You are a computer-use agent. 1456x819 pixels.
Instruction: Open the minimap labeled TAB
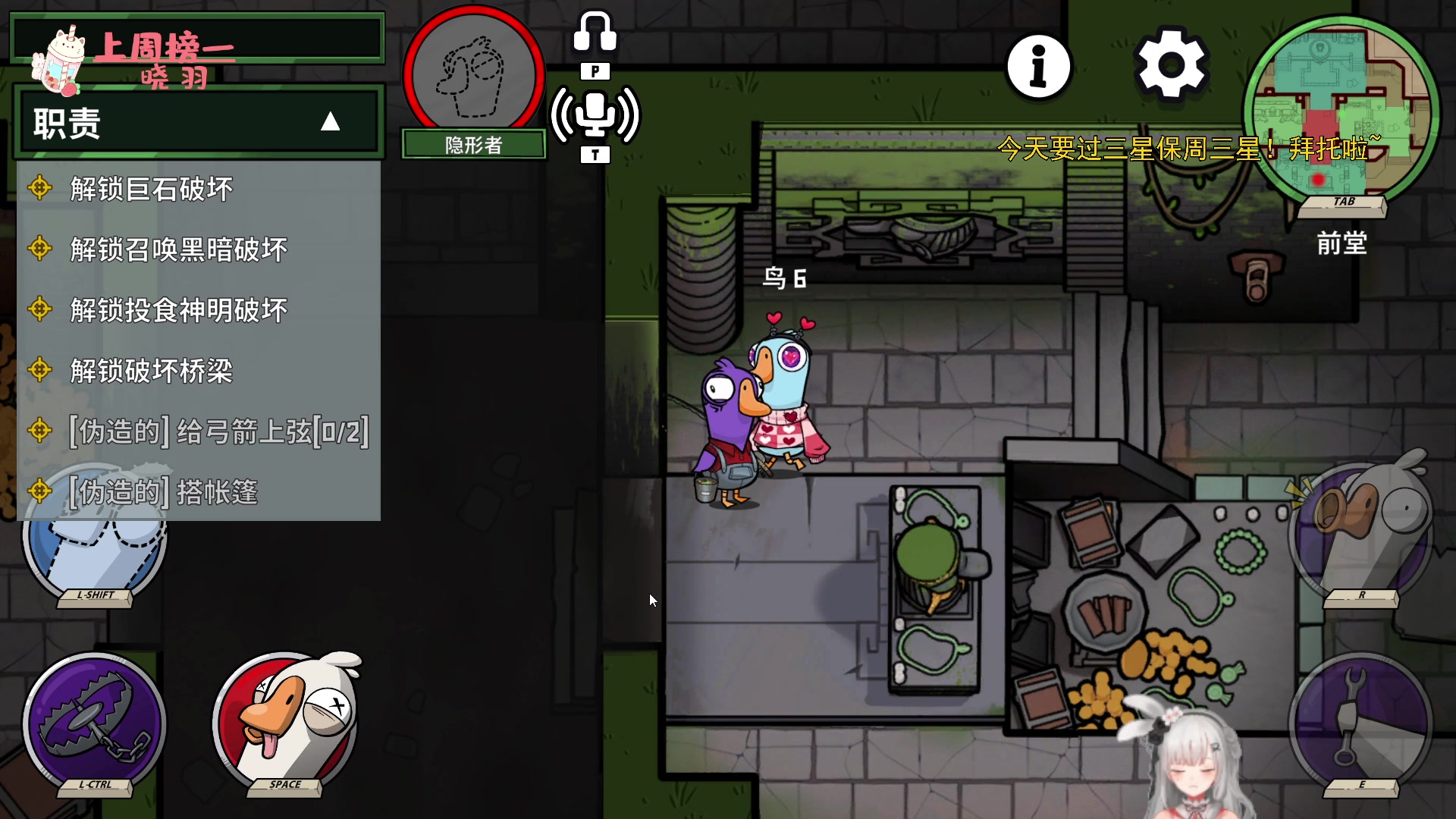tap(1340, 114)
